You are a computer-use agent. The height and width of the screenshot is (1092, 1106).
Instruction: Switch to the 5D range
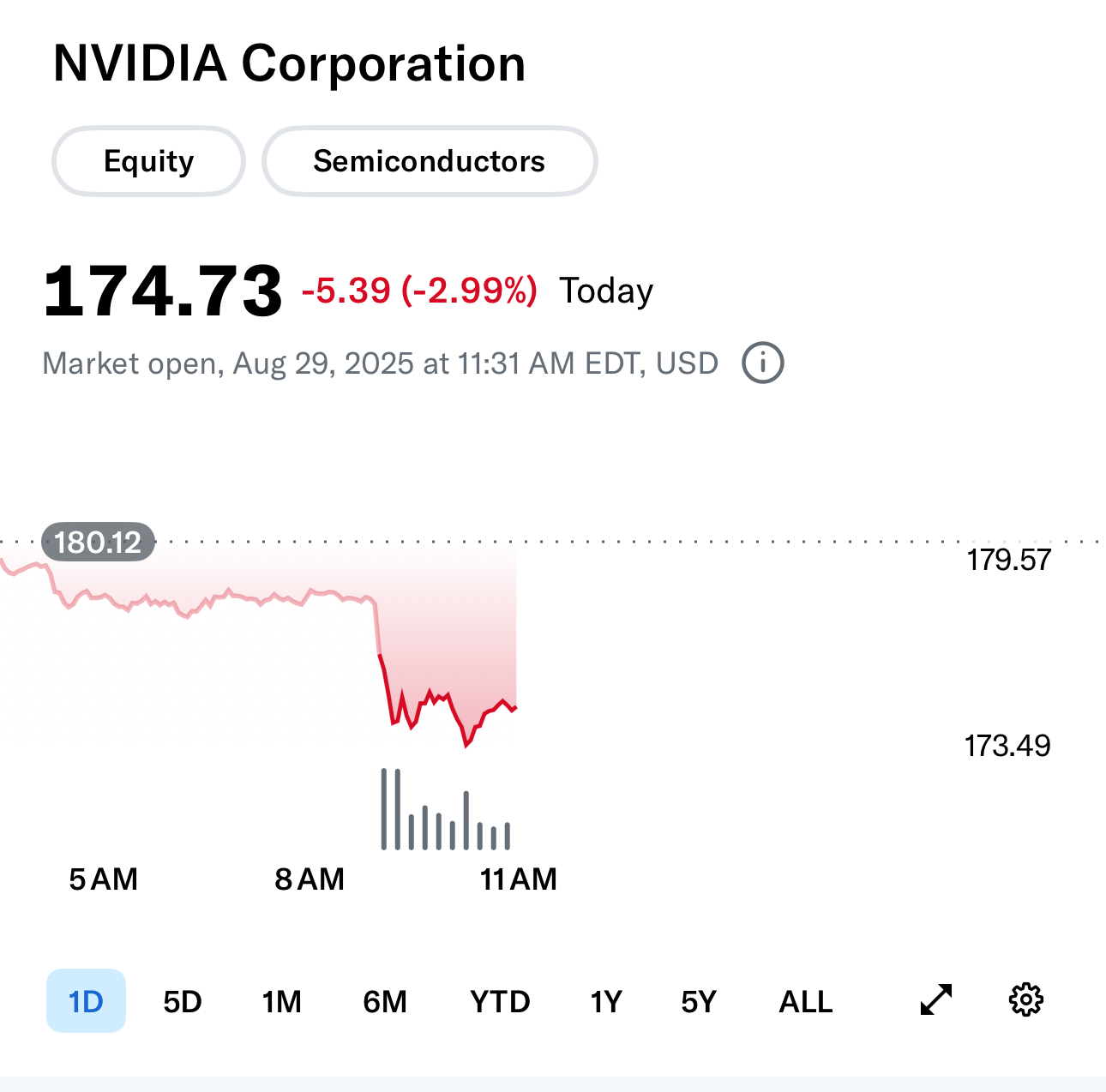click(x=182, y=1000)
